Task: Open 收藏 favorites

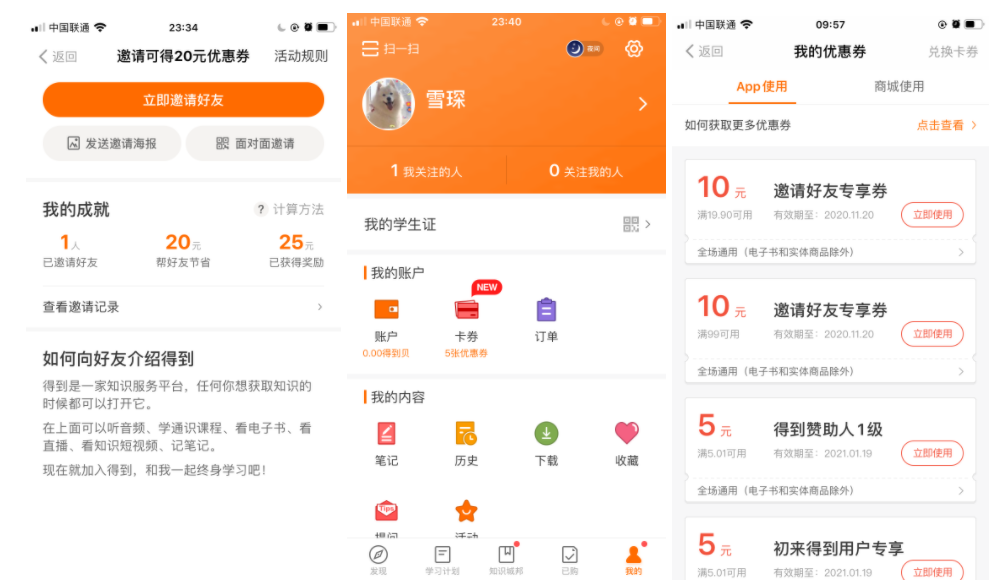Action: (626, 443)
